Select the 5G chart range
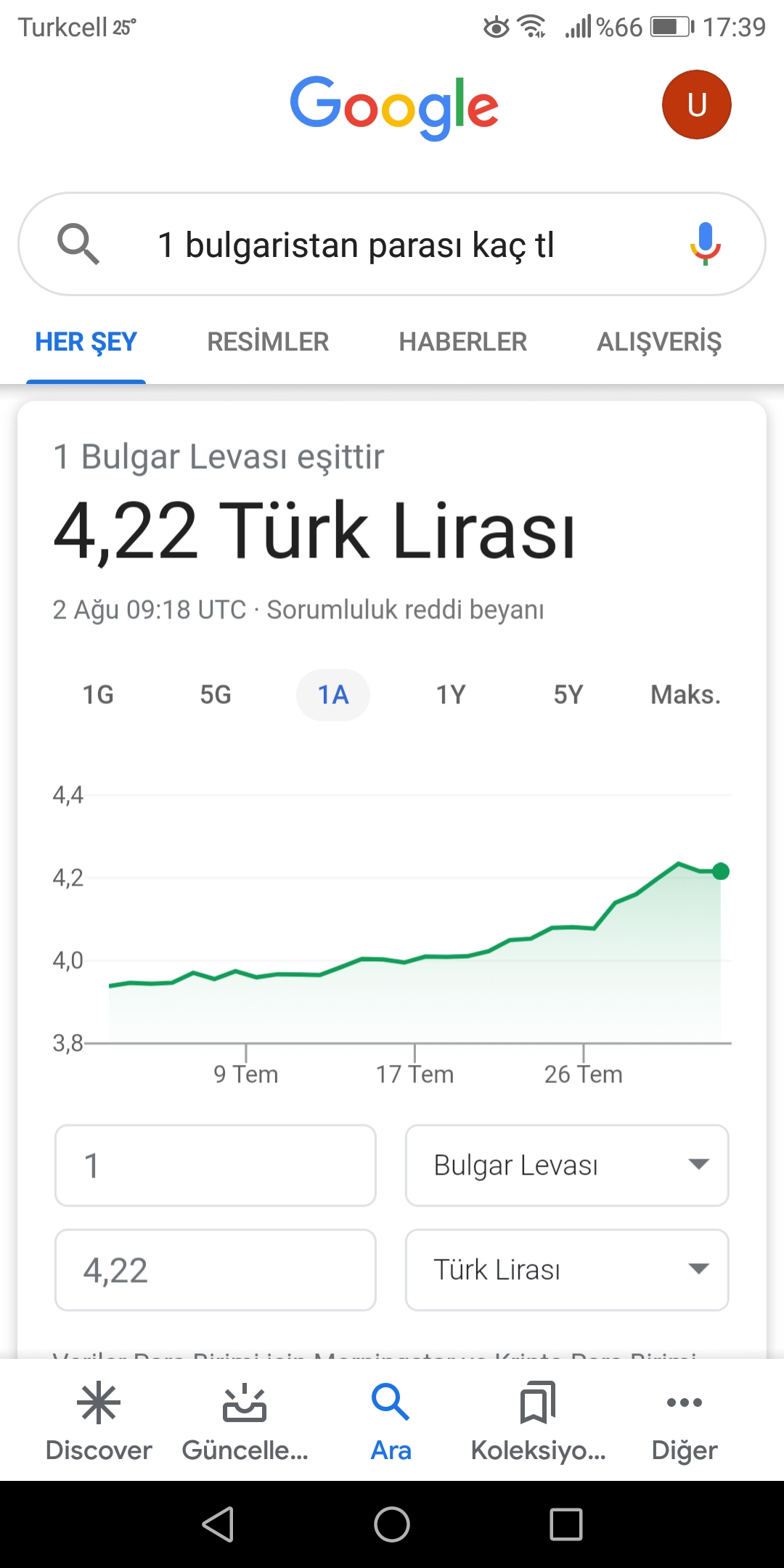The height and width of the screenshot is (1568, 784). [216, 695]
